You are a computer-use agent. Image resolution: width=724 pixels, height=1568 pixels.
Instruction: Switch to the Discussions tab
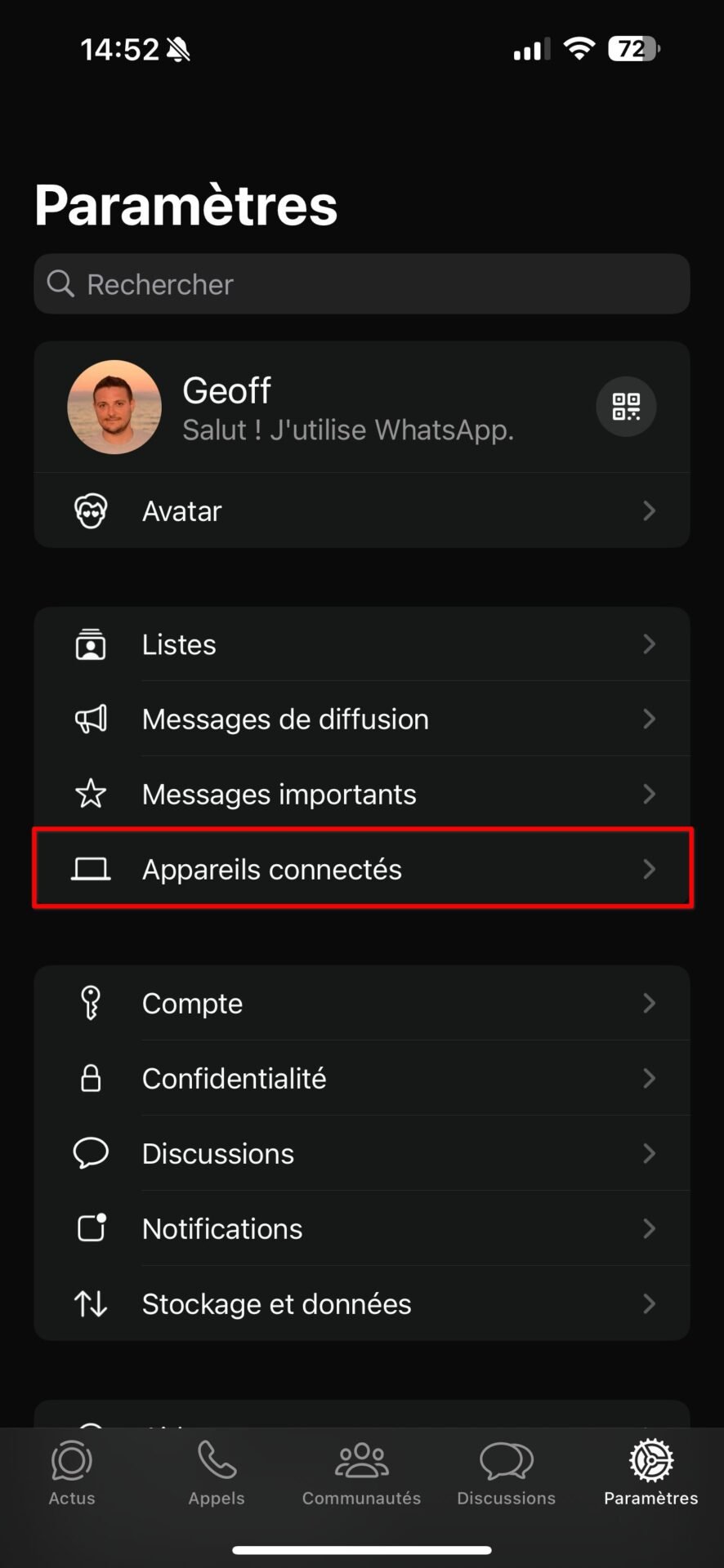click(x=506, y=1474)
